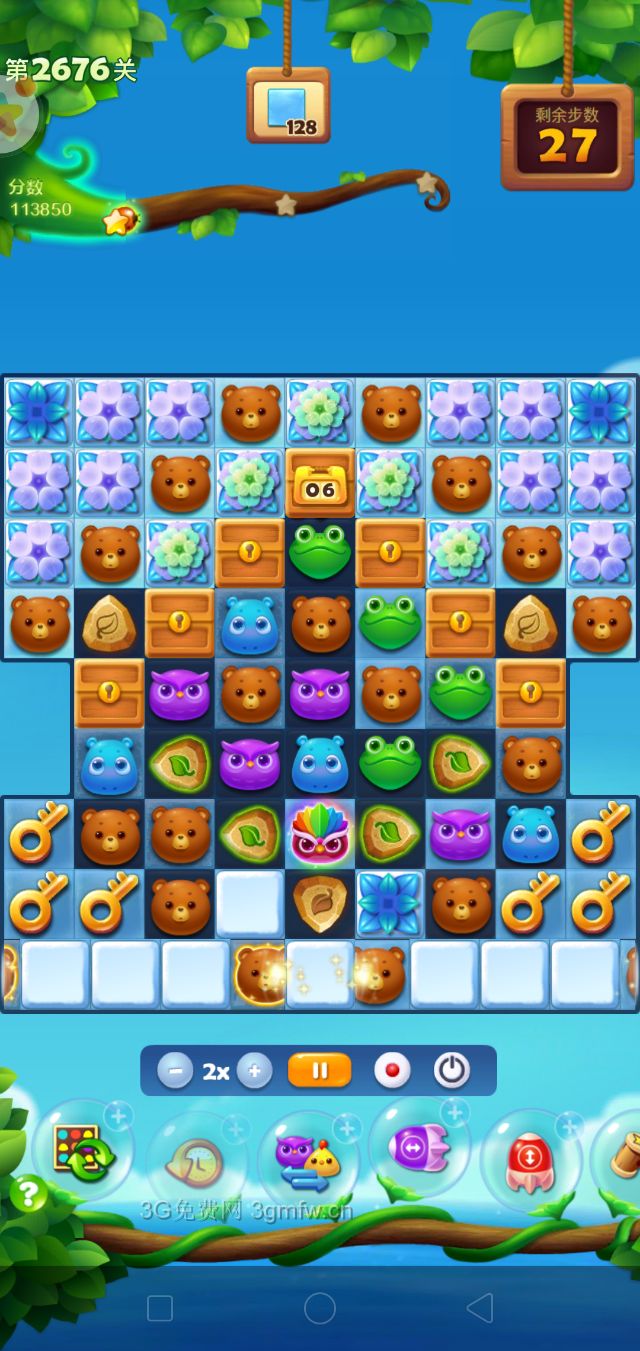The height and width of the screenshot is (1351, 640).
Task: Use the purple horizontal rocket booster
Action: click(418, 1148)
